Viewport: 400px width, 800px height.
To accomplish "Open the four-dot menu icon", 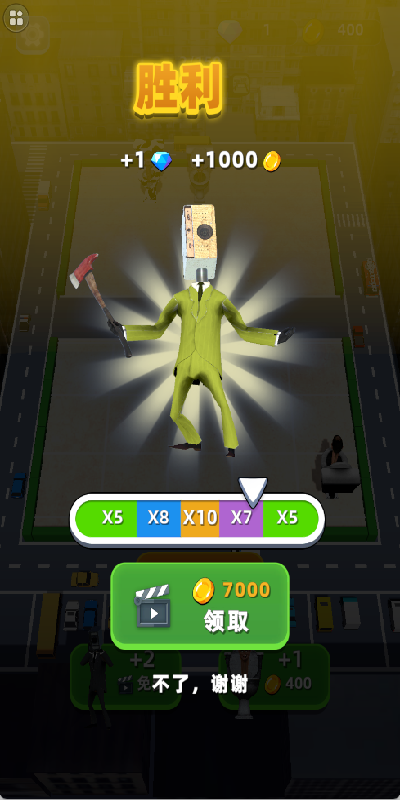I will pos(16,18).
